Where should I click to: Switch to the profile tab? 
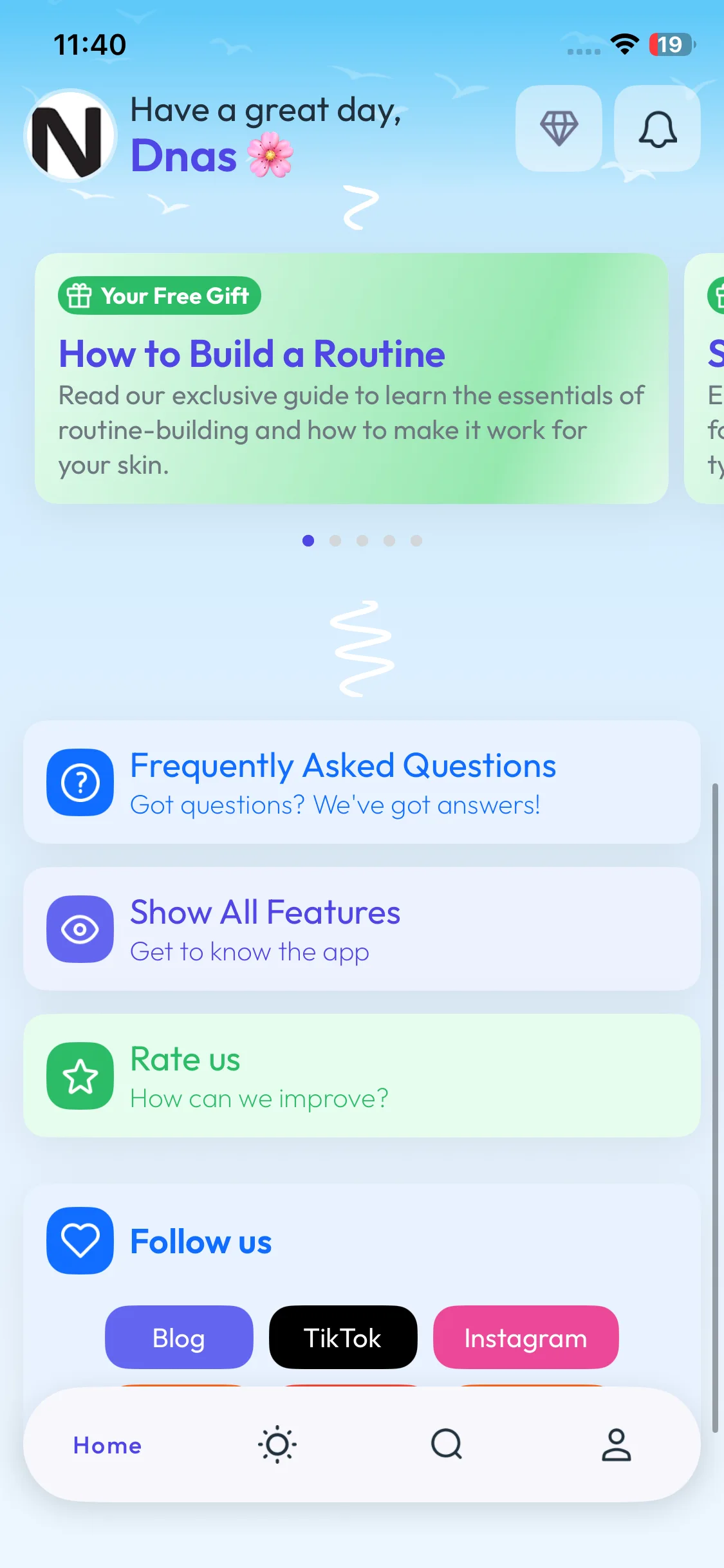(616, 1445)
